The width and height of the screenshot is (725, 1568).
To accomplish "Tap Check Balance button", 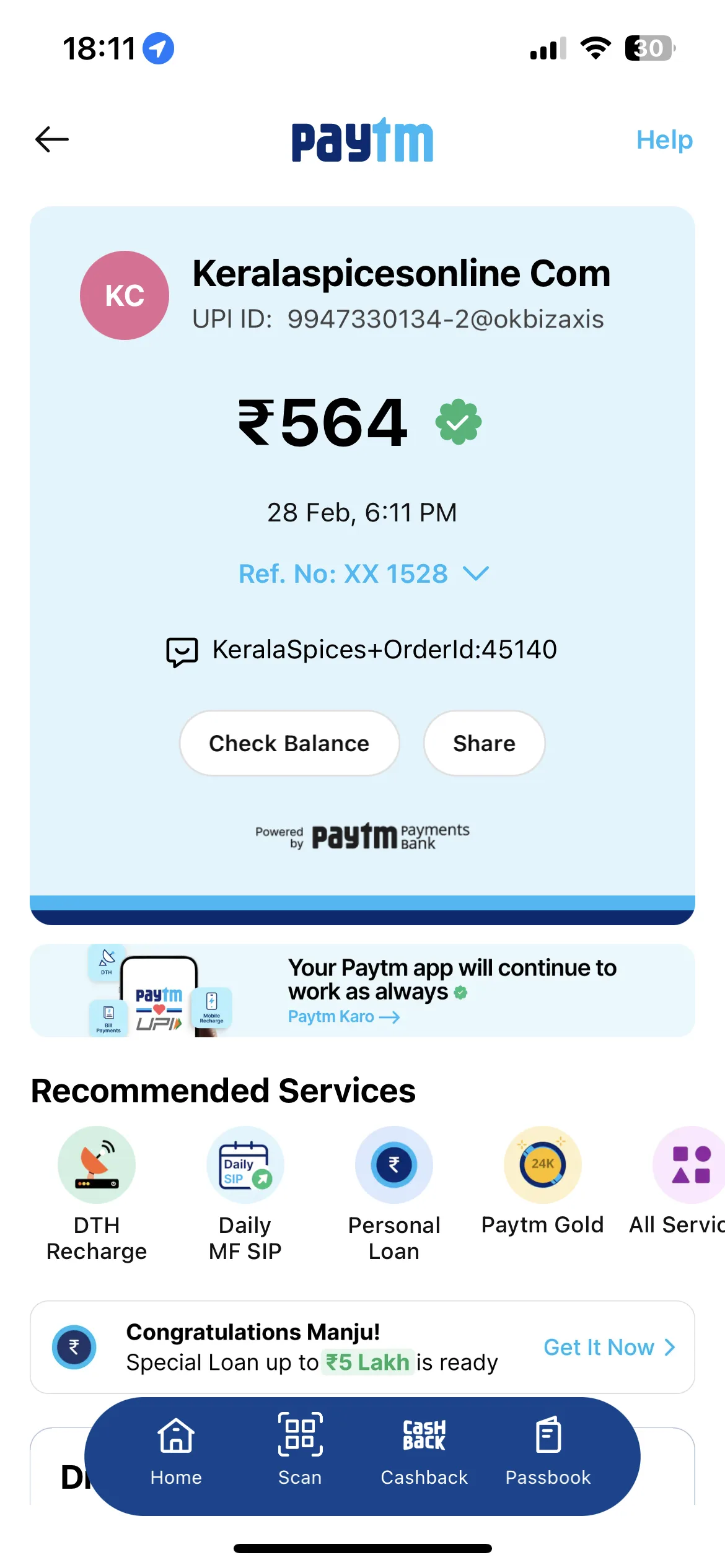I will click(289, 743).
